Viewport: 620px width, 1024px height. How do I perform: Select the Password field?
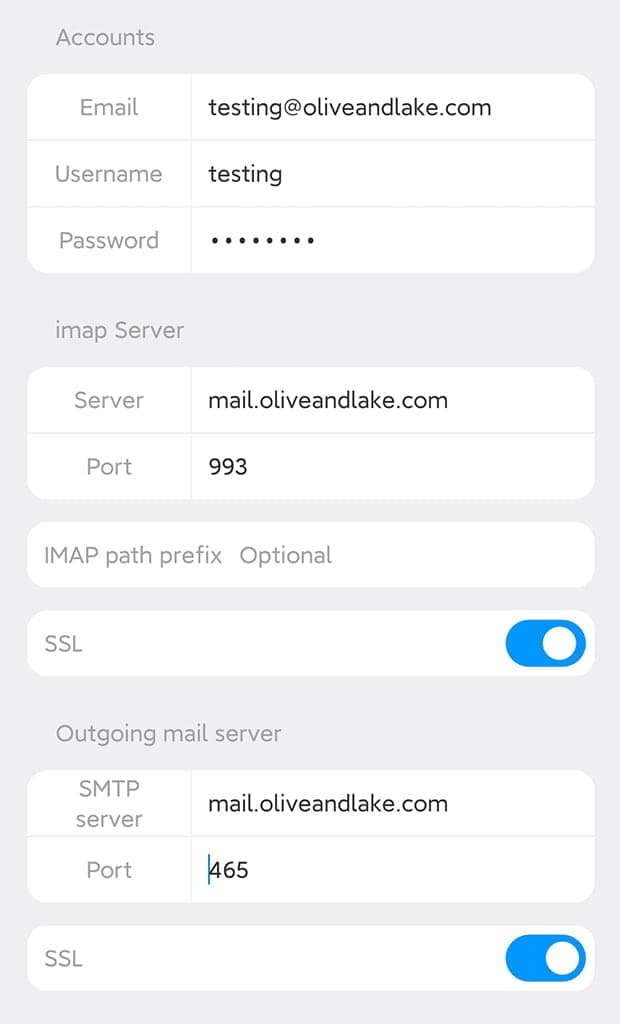(x=392, y=240)
